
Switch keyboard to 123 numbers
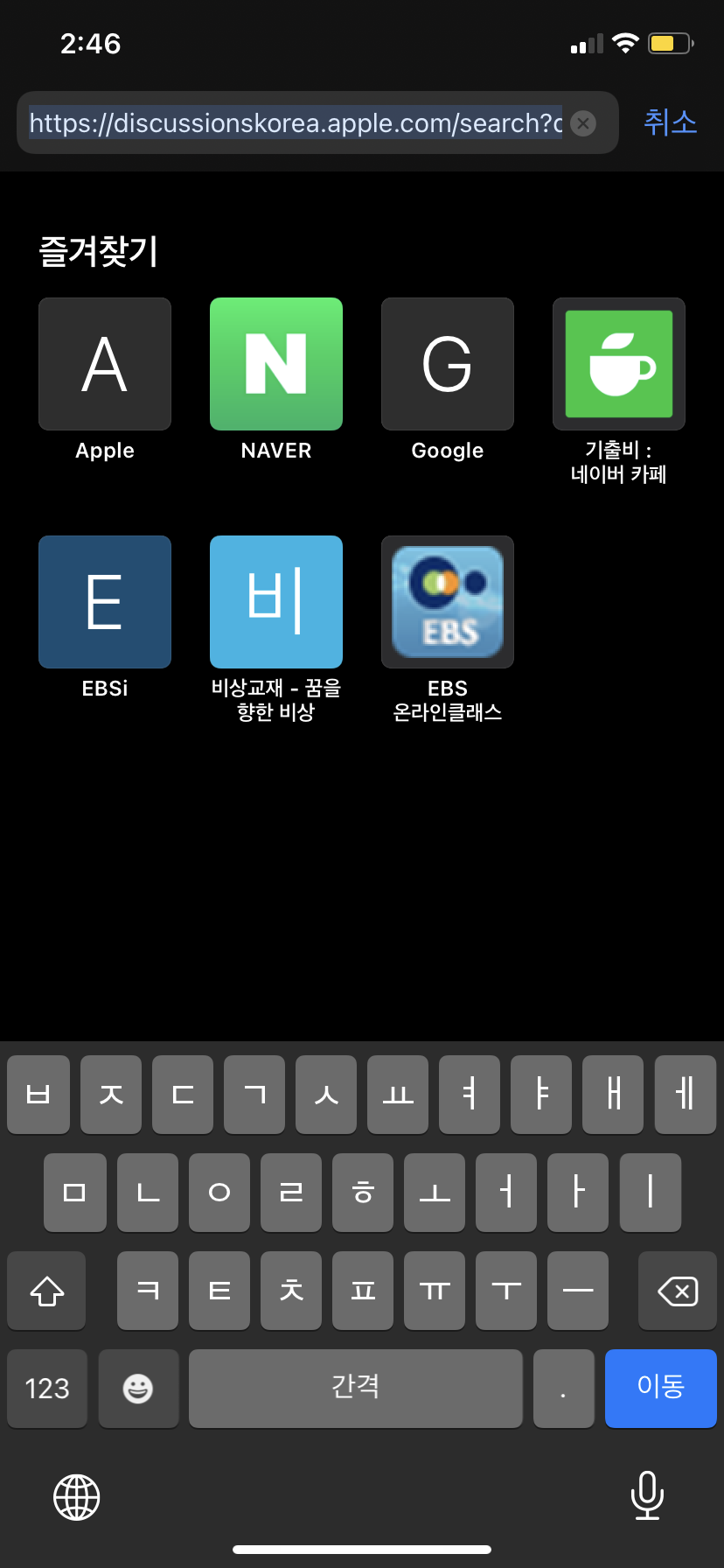pos(47,1388)
